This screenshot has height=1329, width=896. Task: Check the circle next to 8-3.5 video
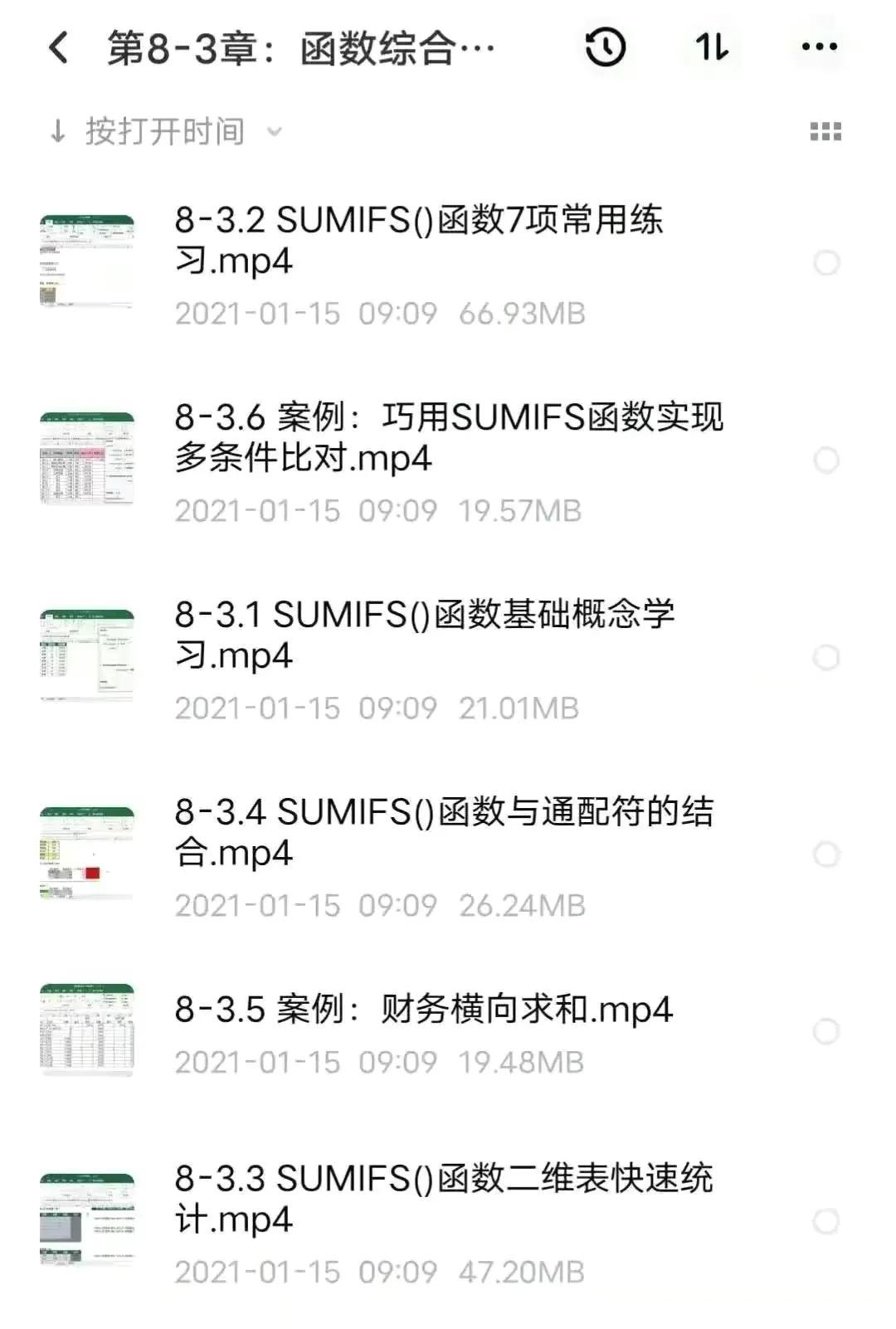coord(826,1031)
